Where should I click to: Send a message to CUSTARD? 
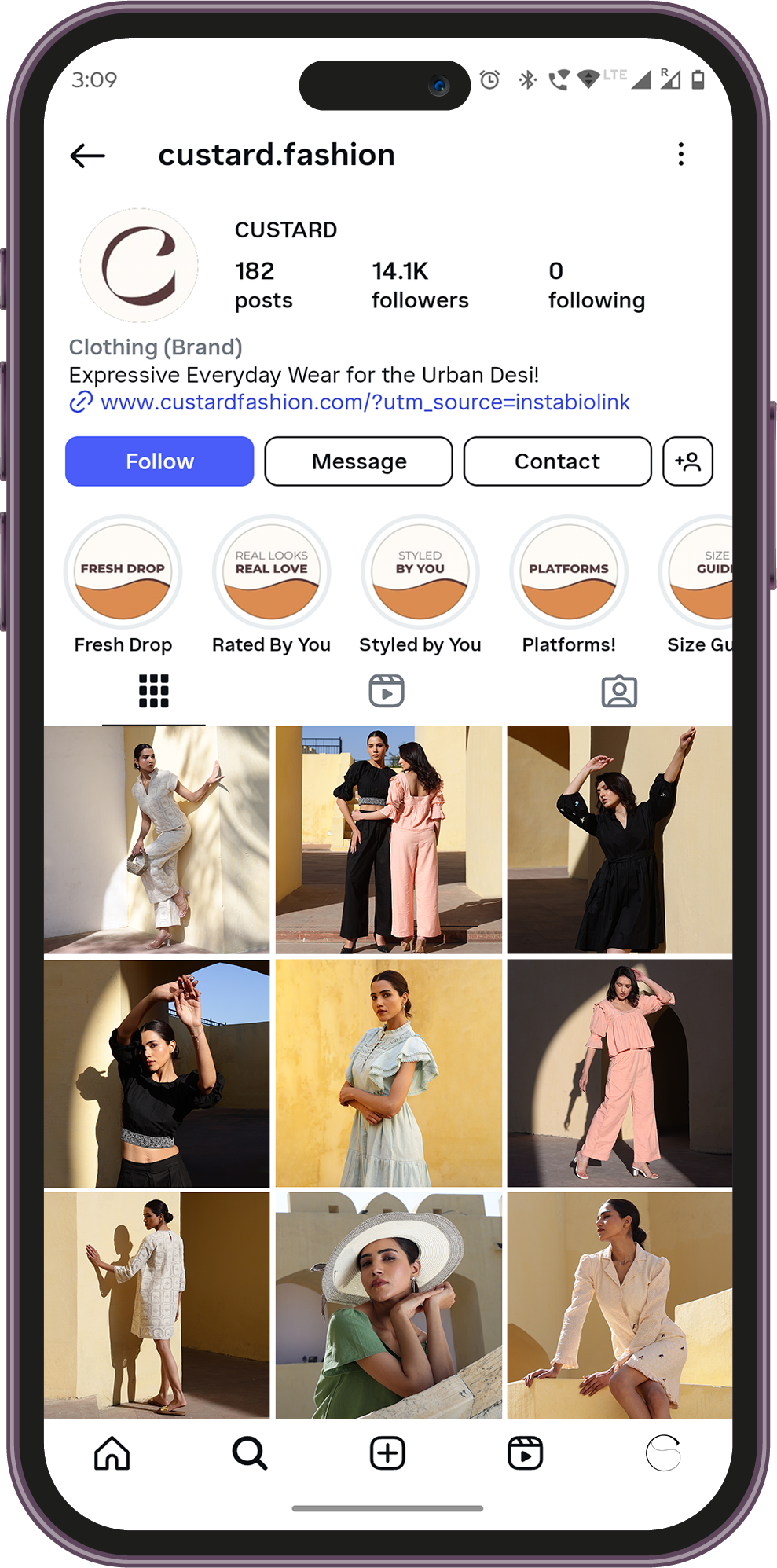358,461
